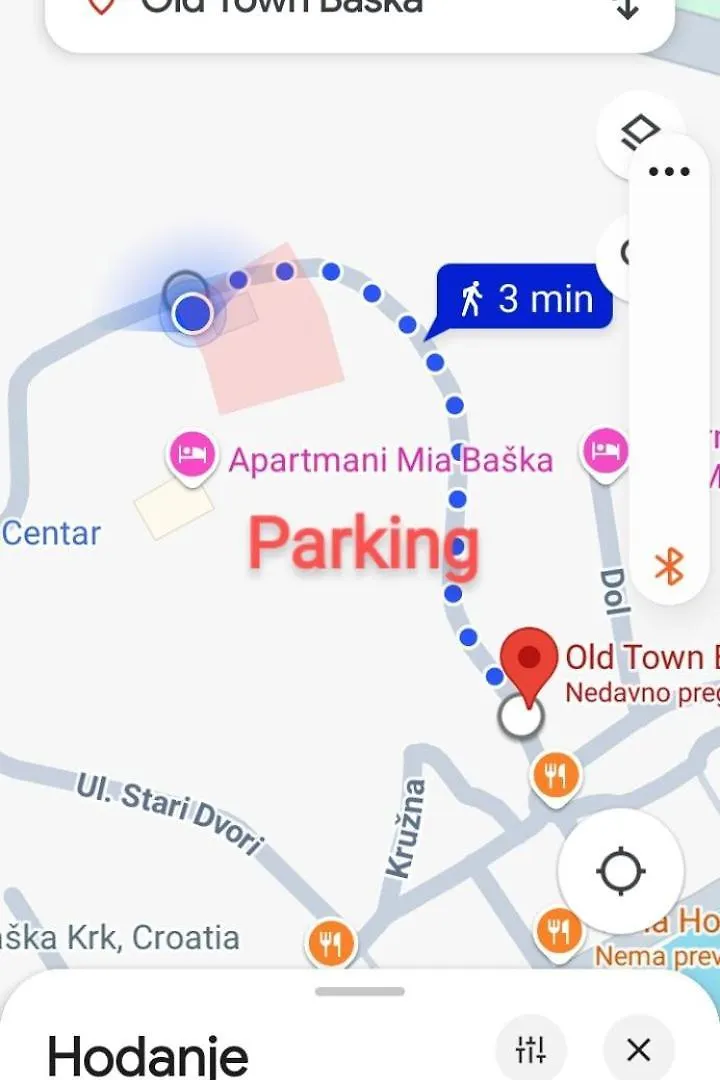Select the 3 min walking route label
This screenshot has width=720, height=1080.
point(525,297)
